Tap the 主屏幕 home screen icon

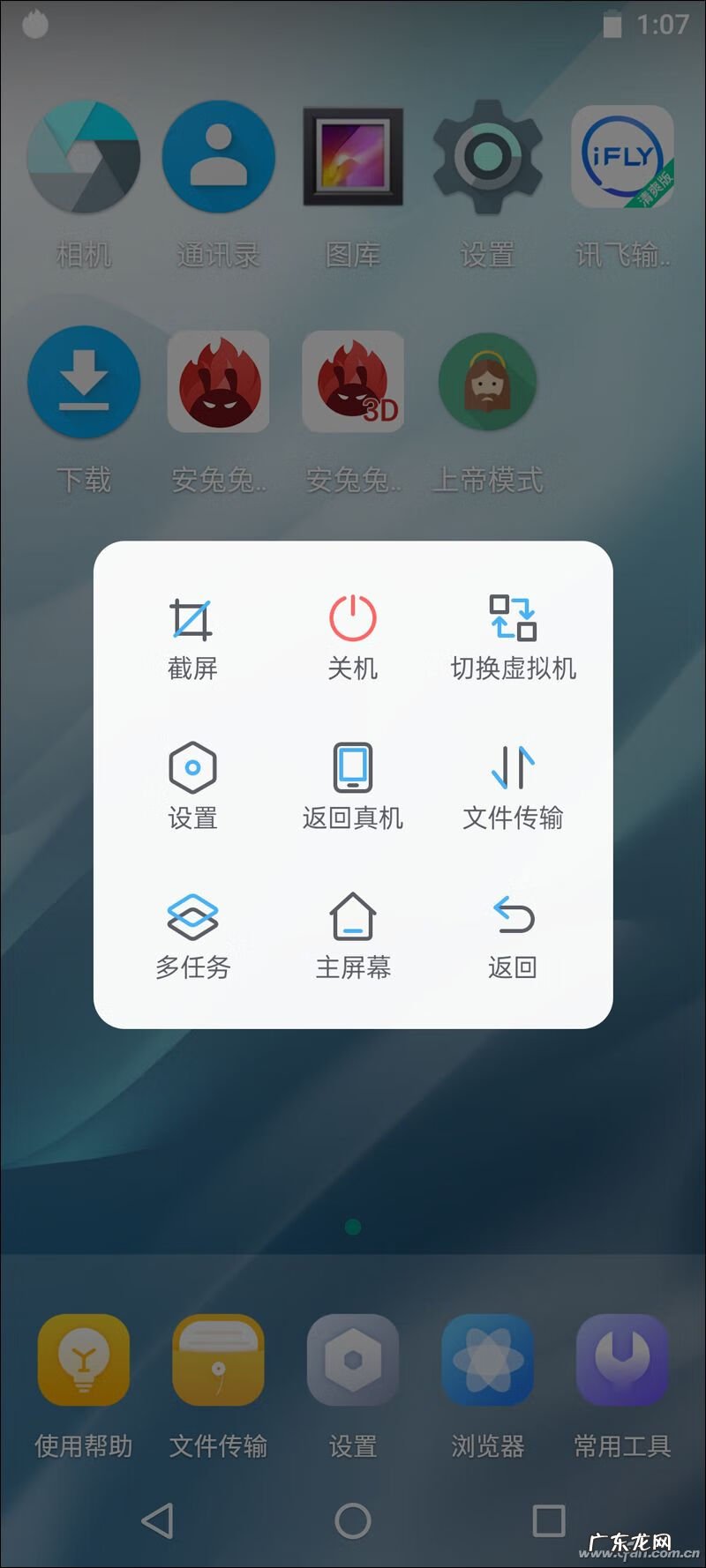[x=352, y=933]
